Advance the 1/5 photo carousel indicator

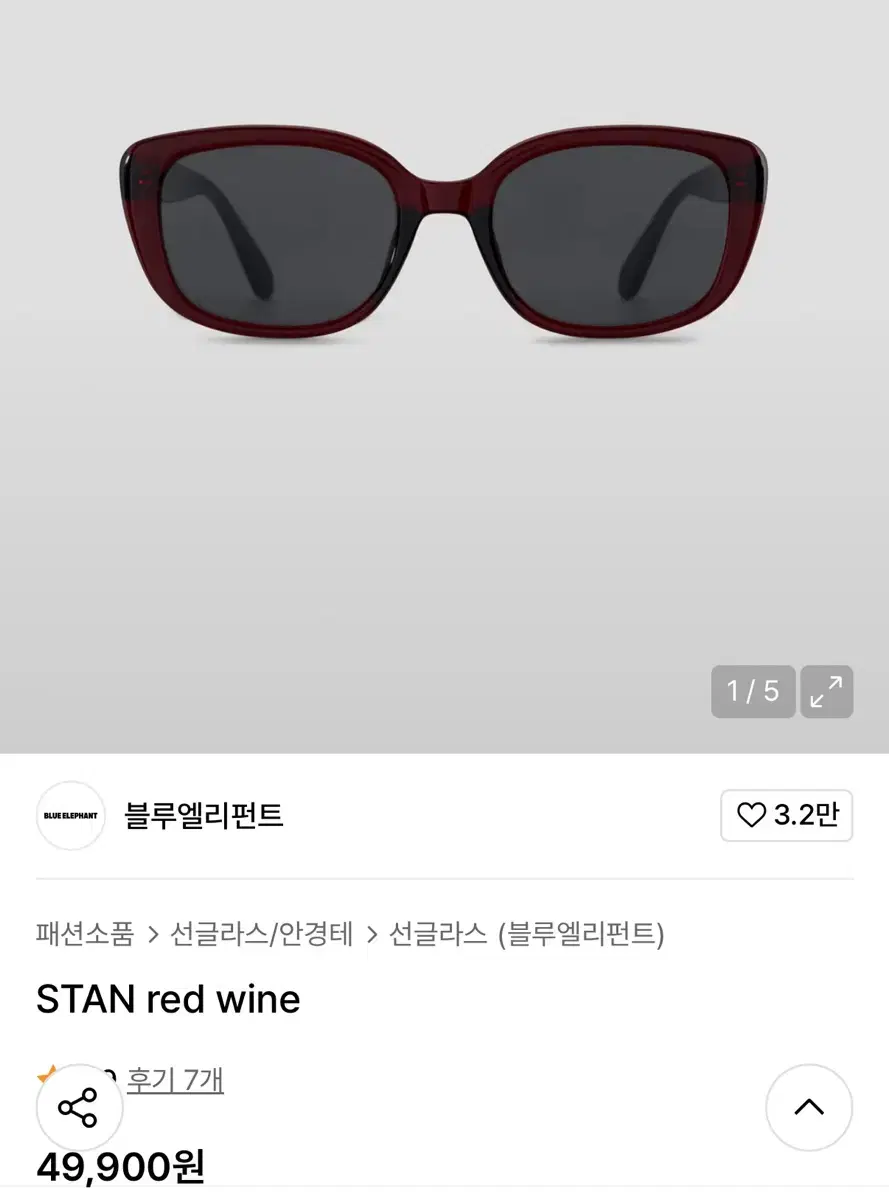752,691
